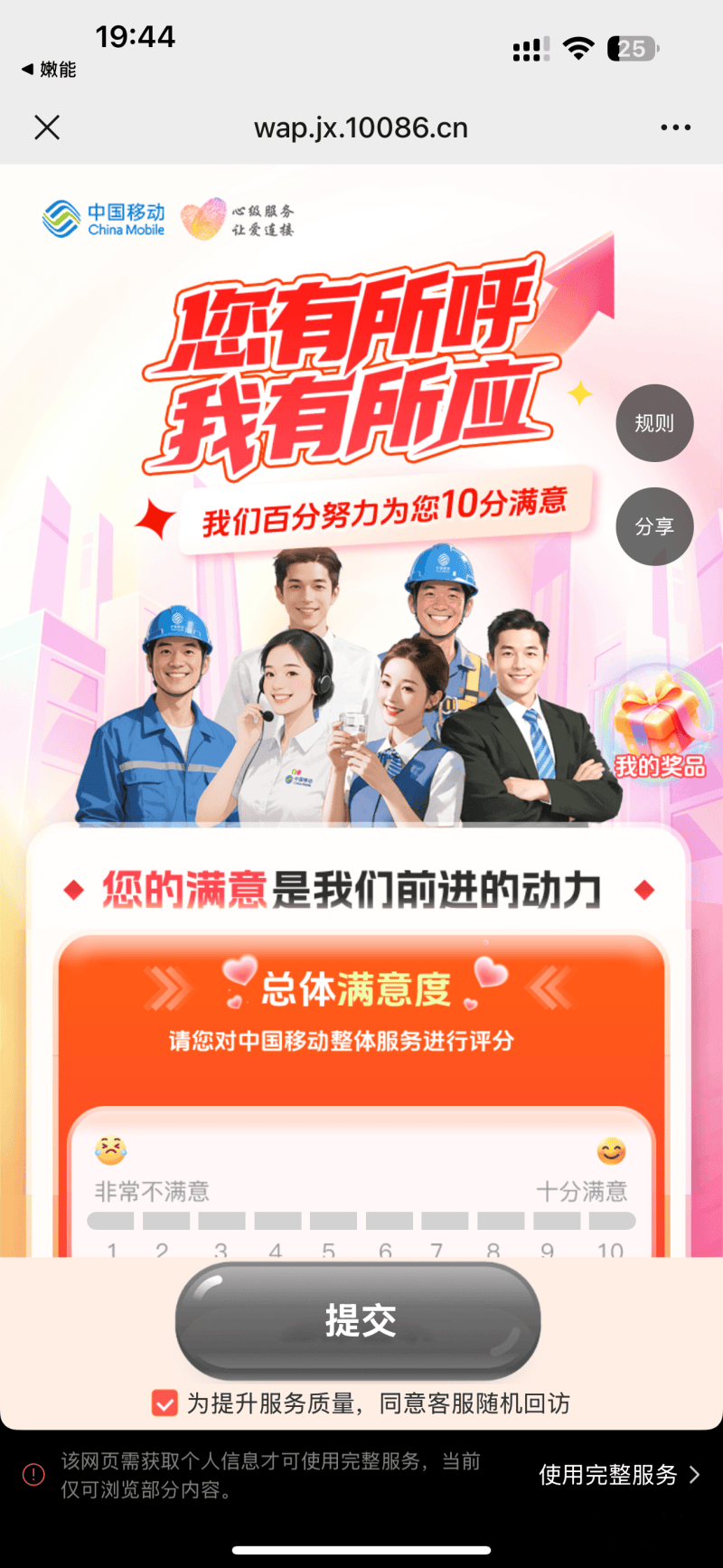Open the three-dot overflow menu
The width and height of the screenshot is (723, 1568).
[675, 128]
